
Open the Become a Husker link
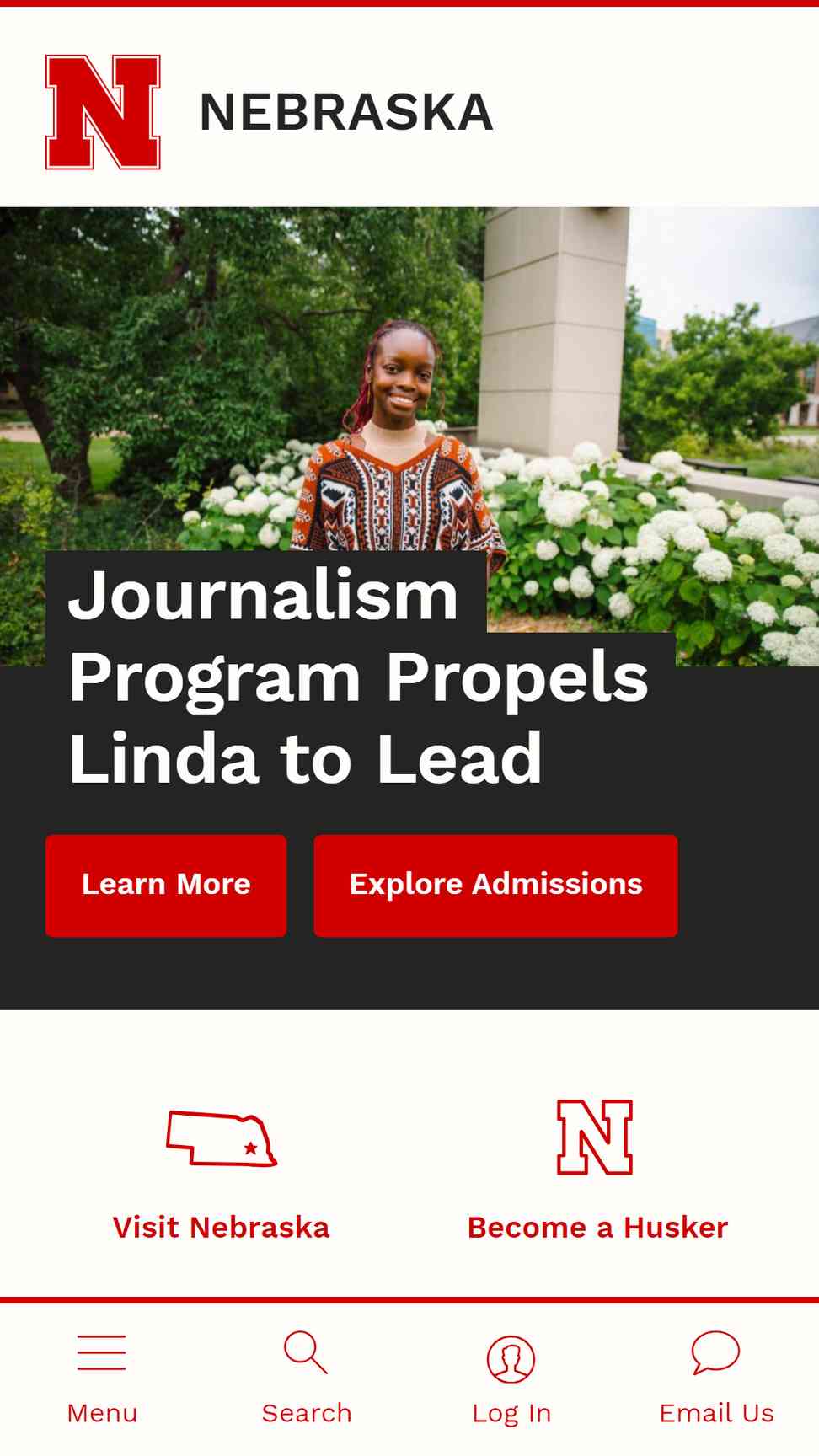pyautogui.click(x=597, y=1171)
